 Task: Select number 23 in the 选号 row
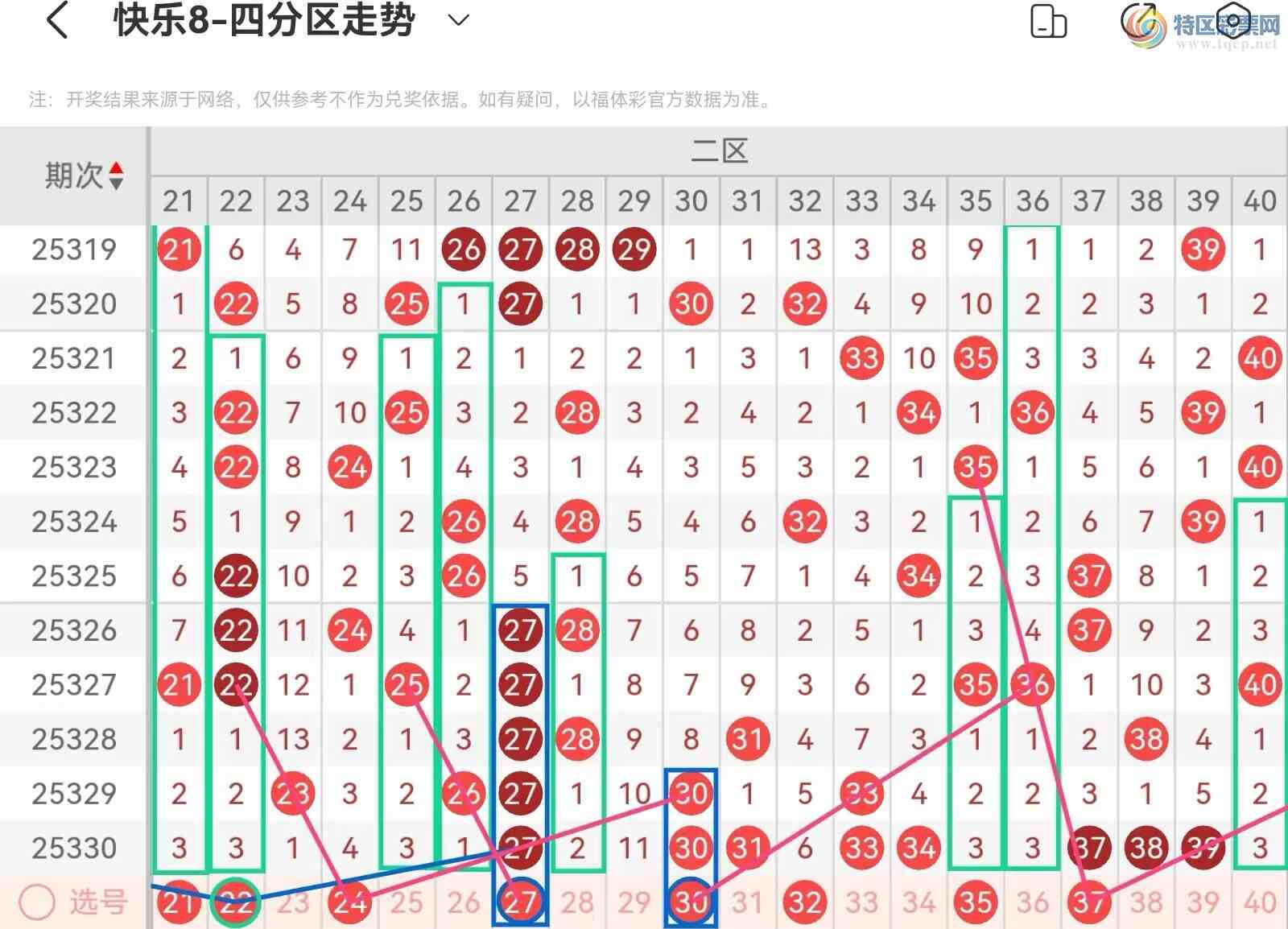point(292,902)
